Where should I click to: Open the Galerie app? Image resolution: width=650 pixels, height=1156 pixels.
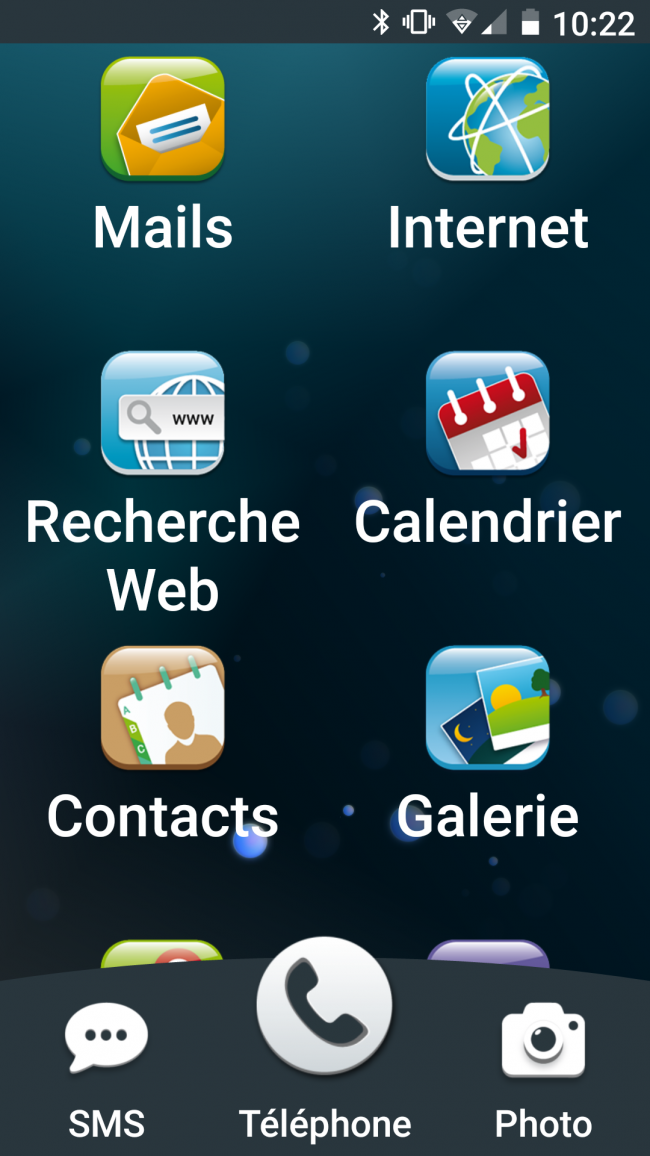tap(488, 708)
